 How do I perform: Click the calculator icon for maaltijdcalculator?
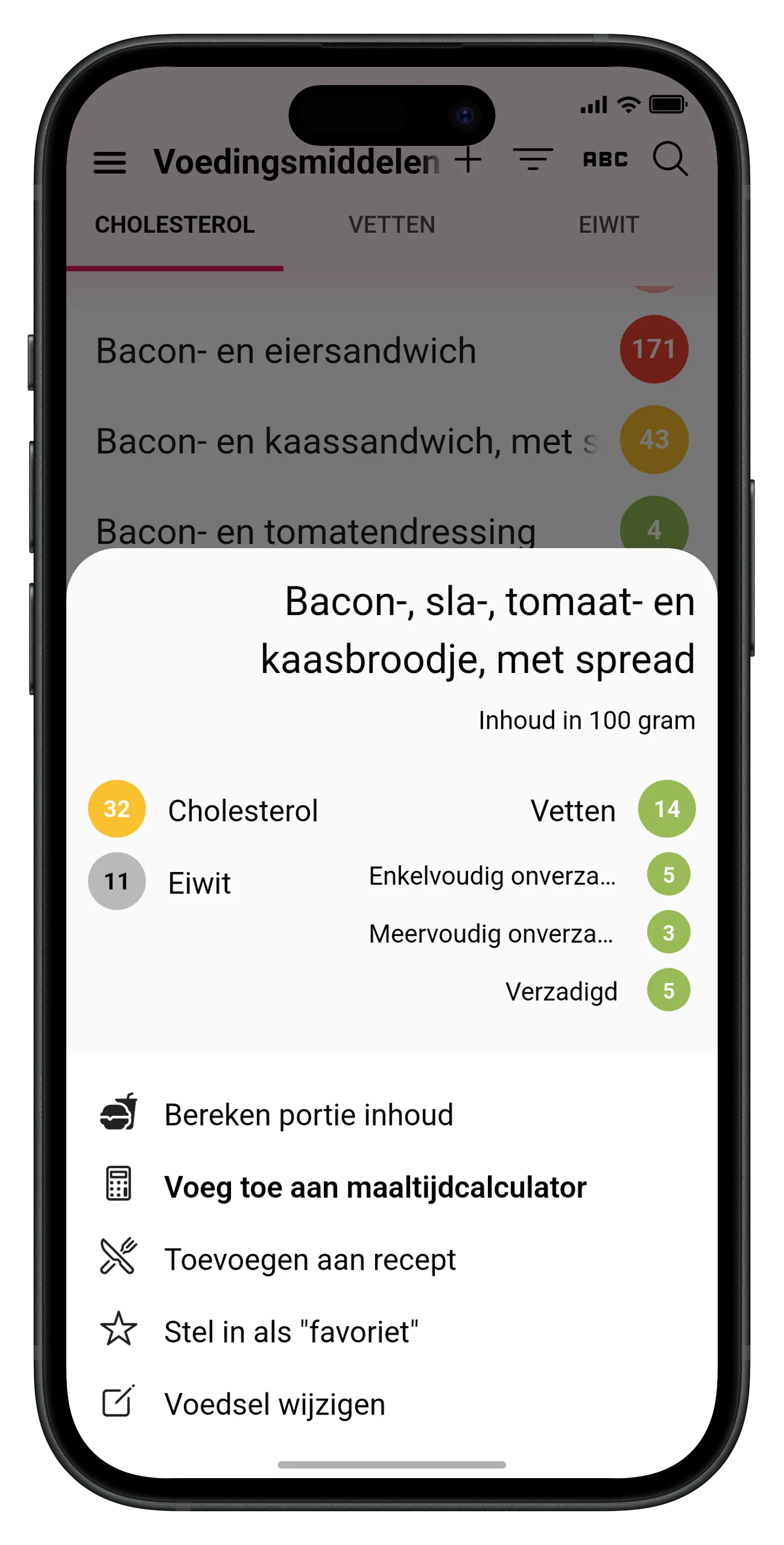point(118,1186)
